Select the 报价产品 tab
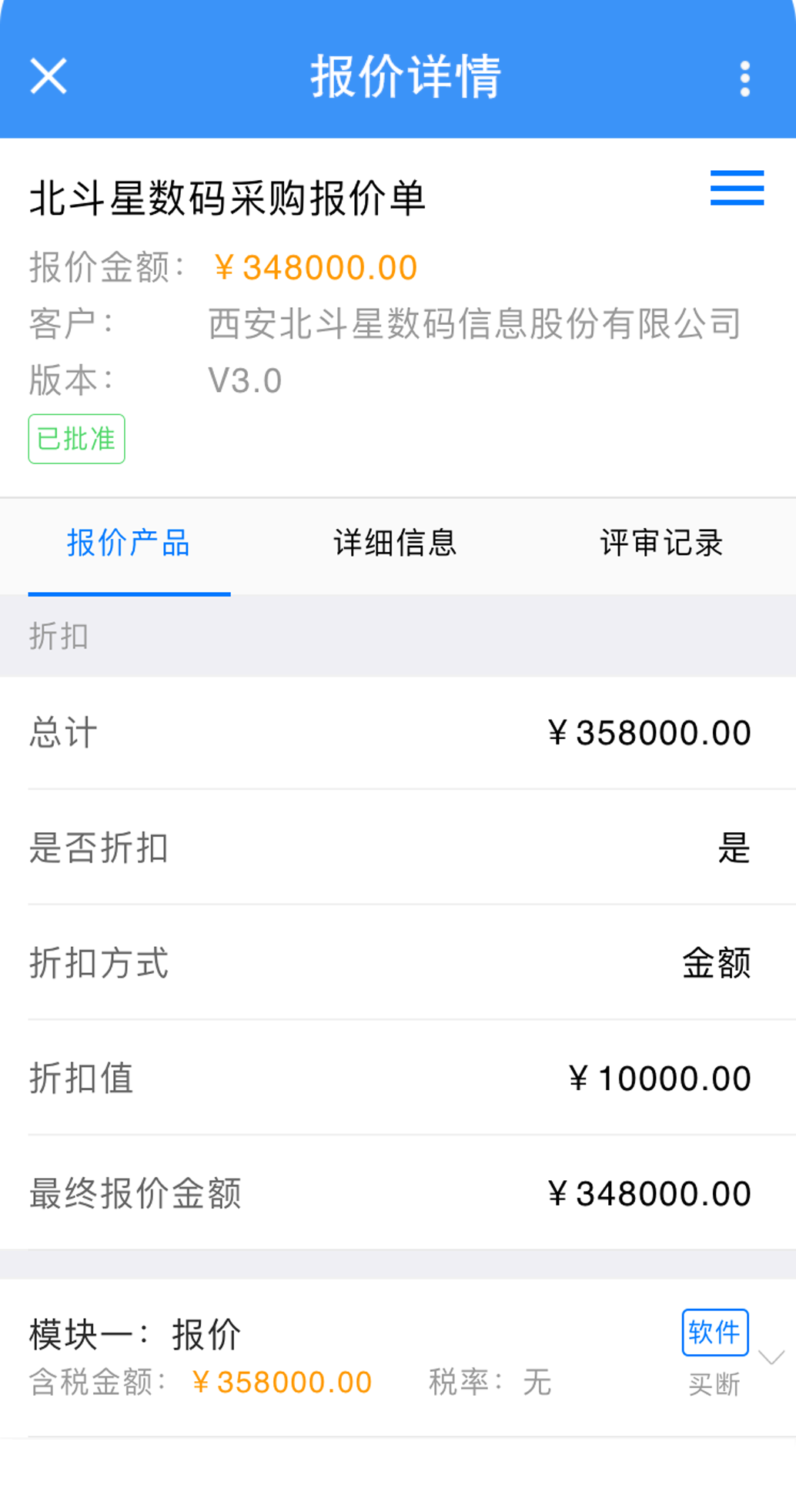The height and width of the screenshot is (1512, 796). (x=129, y=544)
